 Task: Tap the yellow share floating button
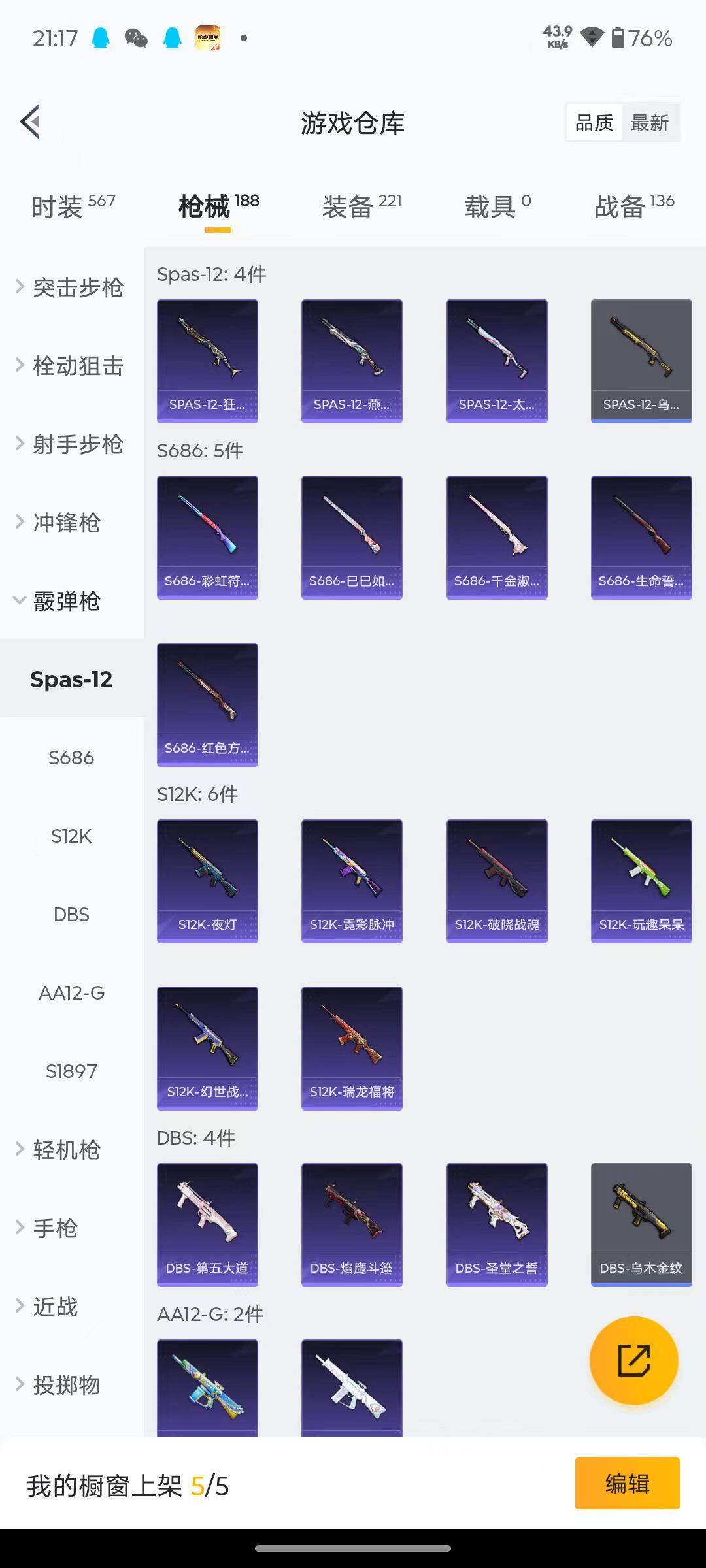point(633,1360)
